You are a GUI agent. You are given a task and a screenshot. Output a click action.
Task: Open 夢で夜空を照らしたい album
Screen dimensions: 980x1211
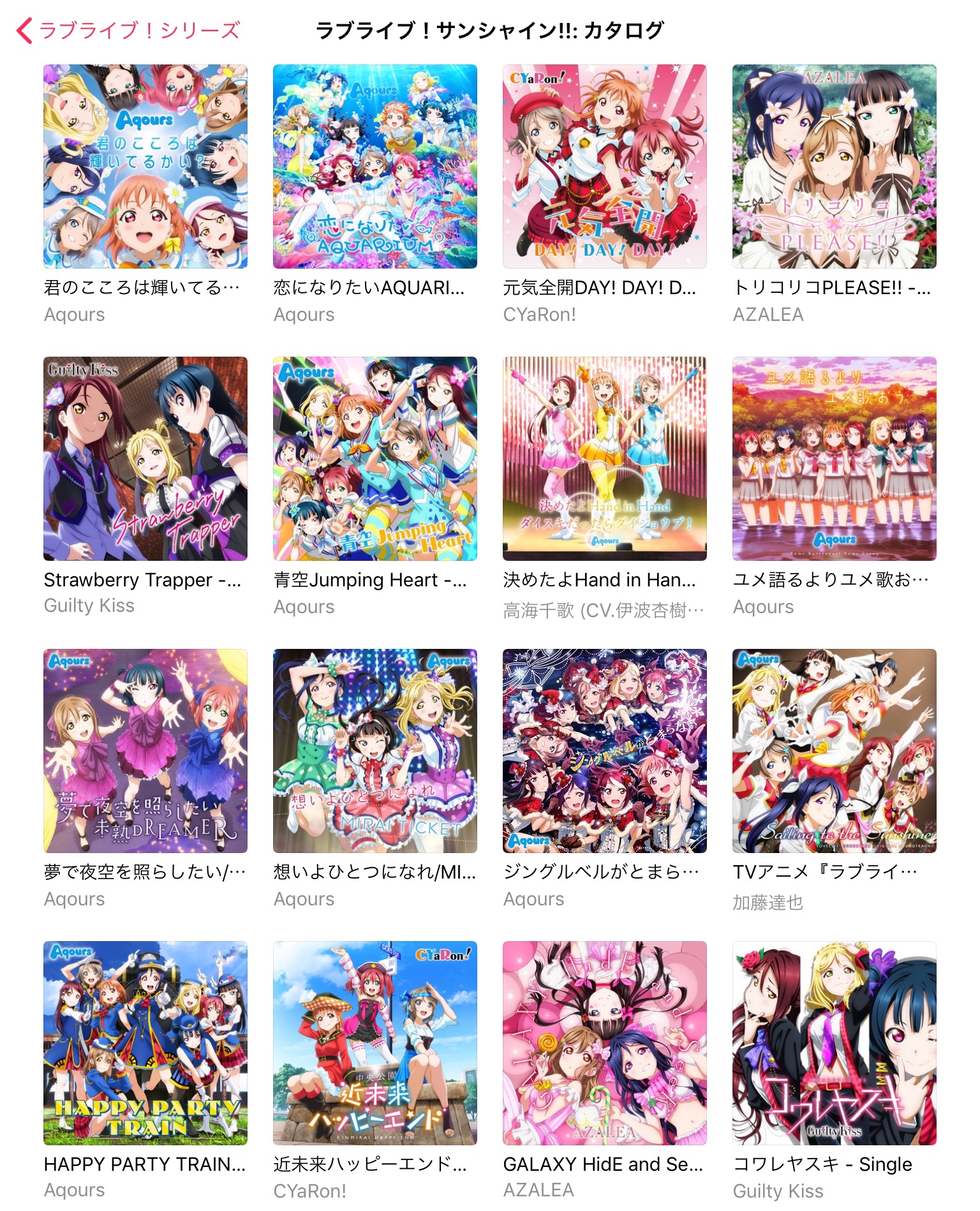pos(145,751)
